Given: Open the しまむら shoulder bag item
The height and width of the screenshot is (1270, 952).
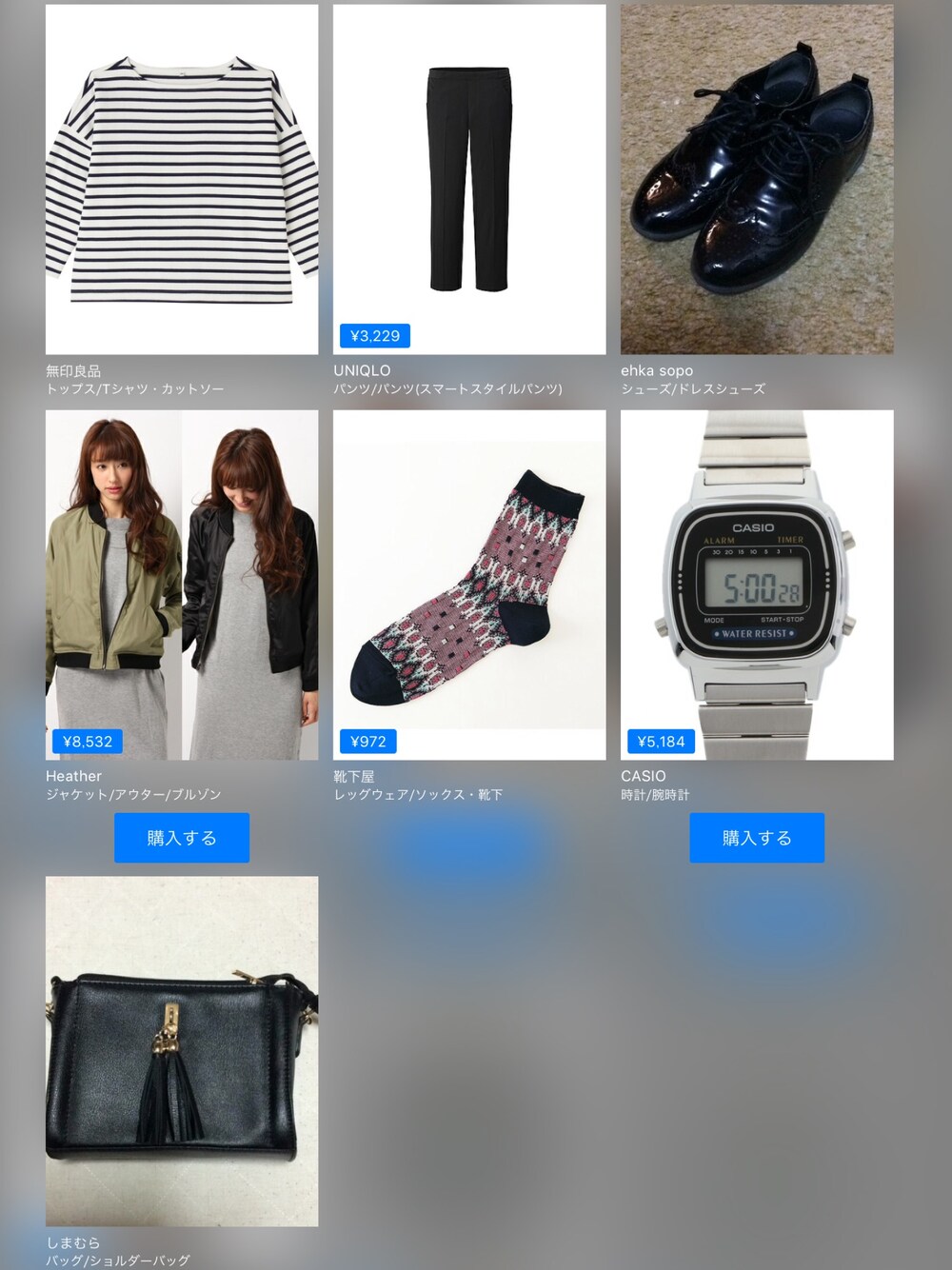Looking at the screenshot, I should point(182,1051).
